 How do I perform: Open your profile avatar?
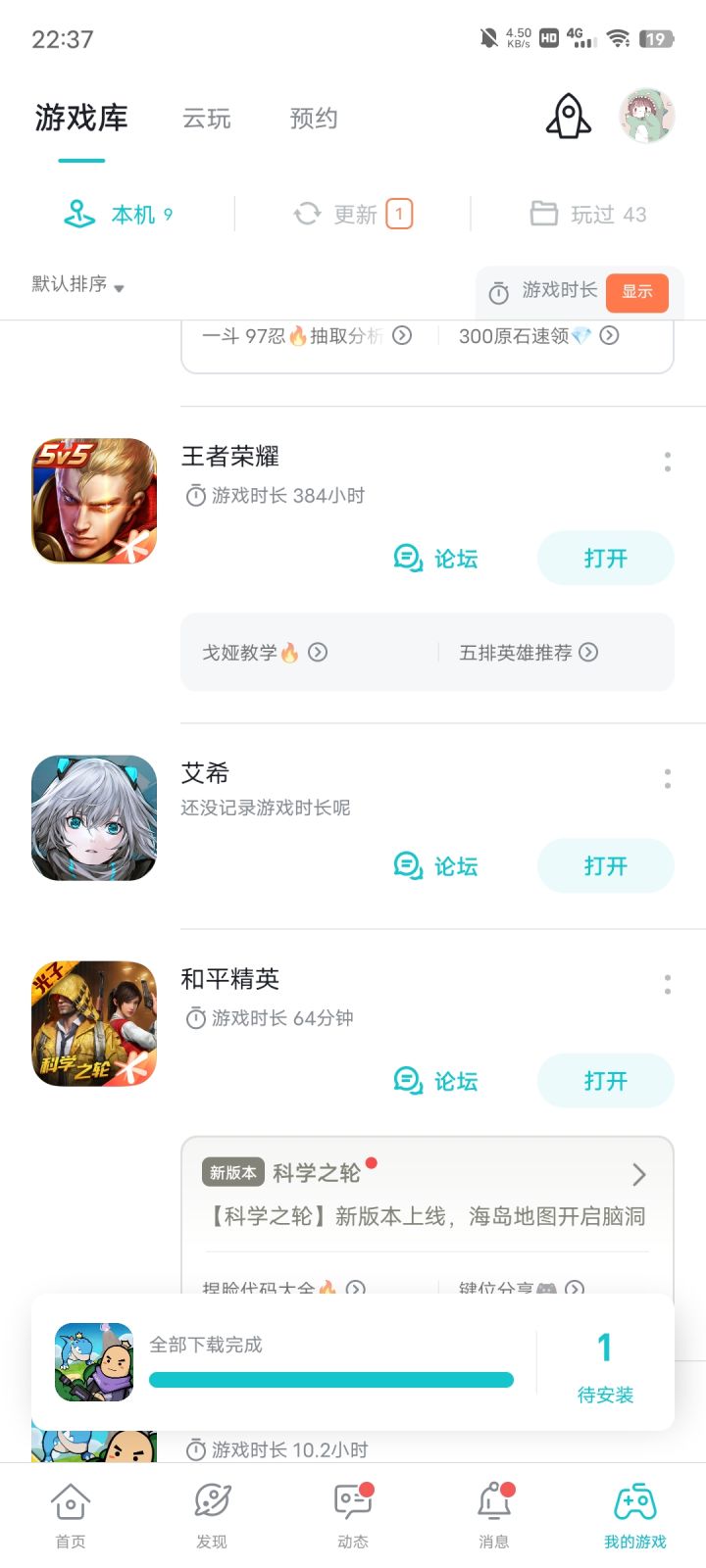point(647,115)
